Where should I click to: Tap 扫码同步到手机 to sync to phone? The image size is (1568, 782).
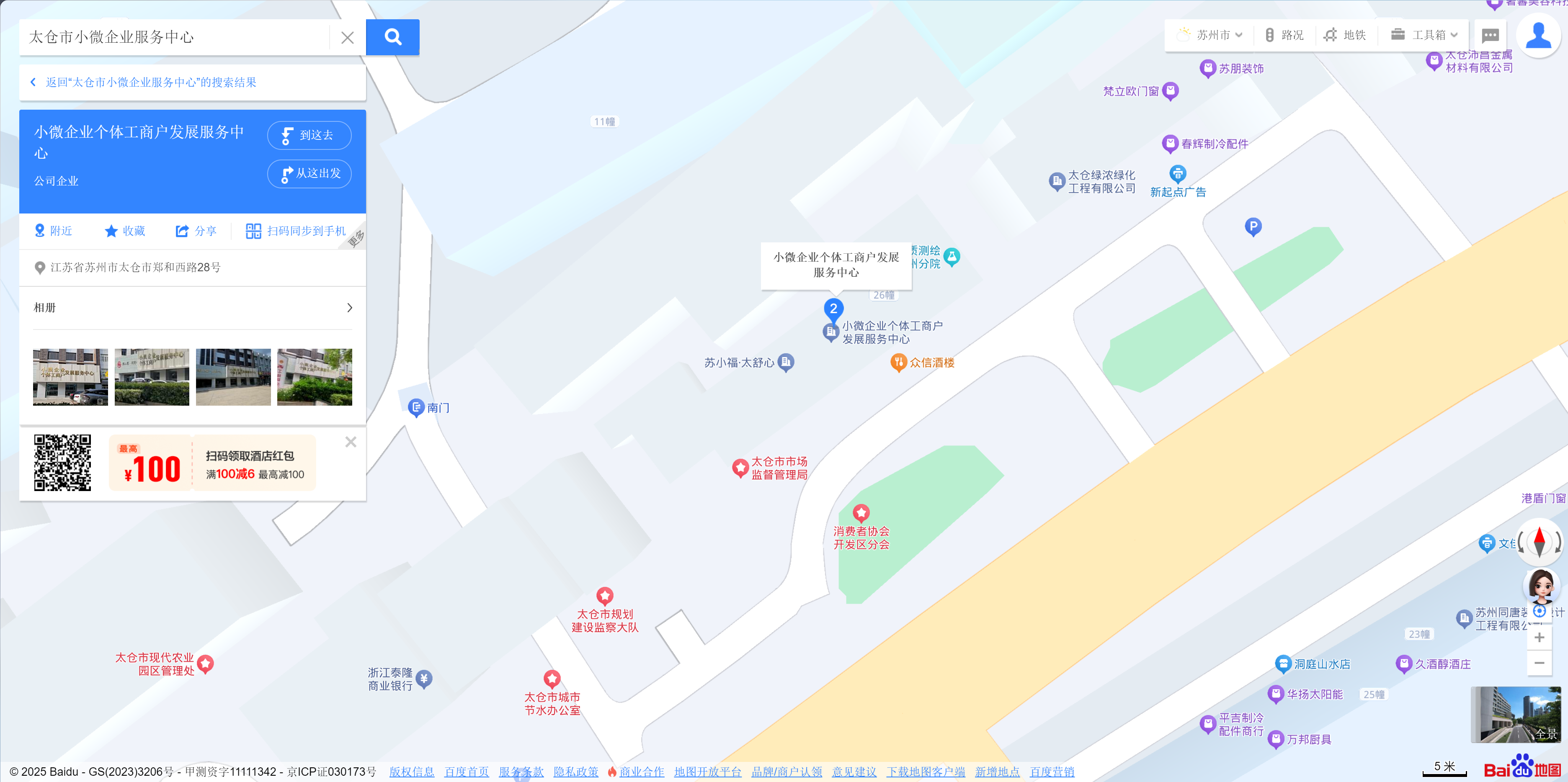tap(296, 231)
